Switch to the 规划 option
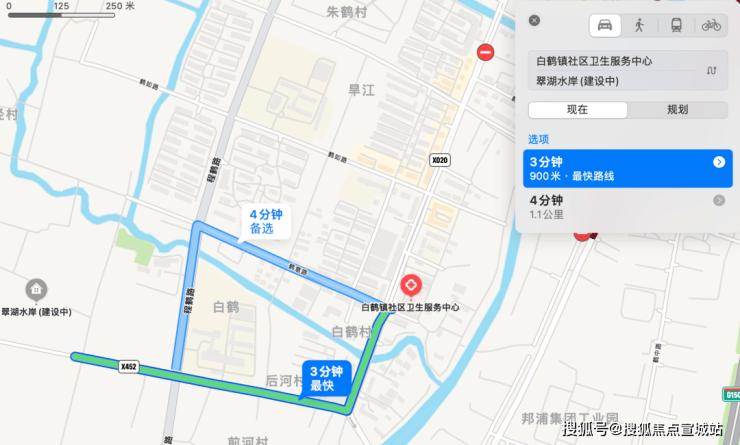Screen dimensions: 740x445 [677, 110]
